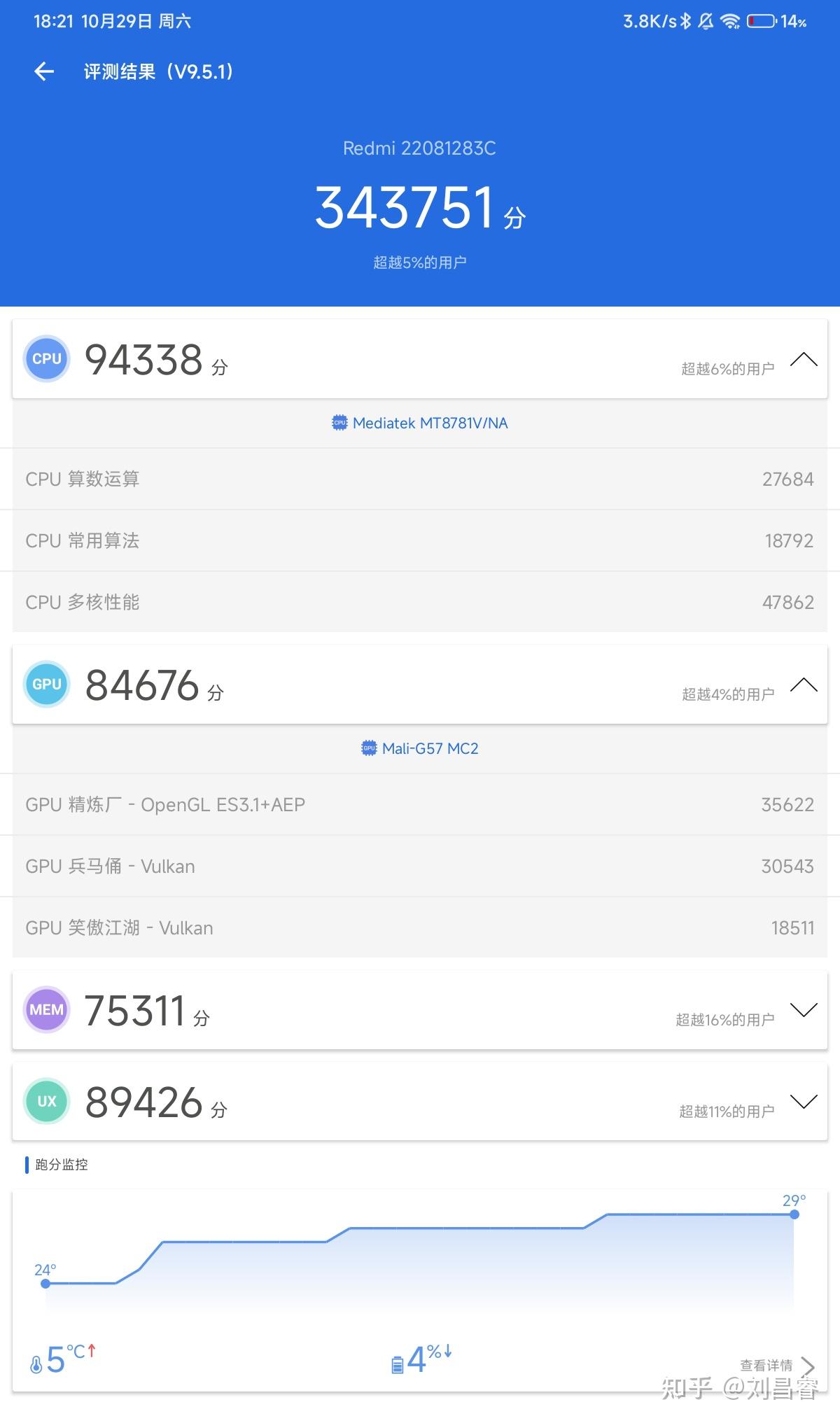Go back using the top-left arrow
This screenshot has width=840, height=1423.
click(44, 71)
